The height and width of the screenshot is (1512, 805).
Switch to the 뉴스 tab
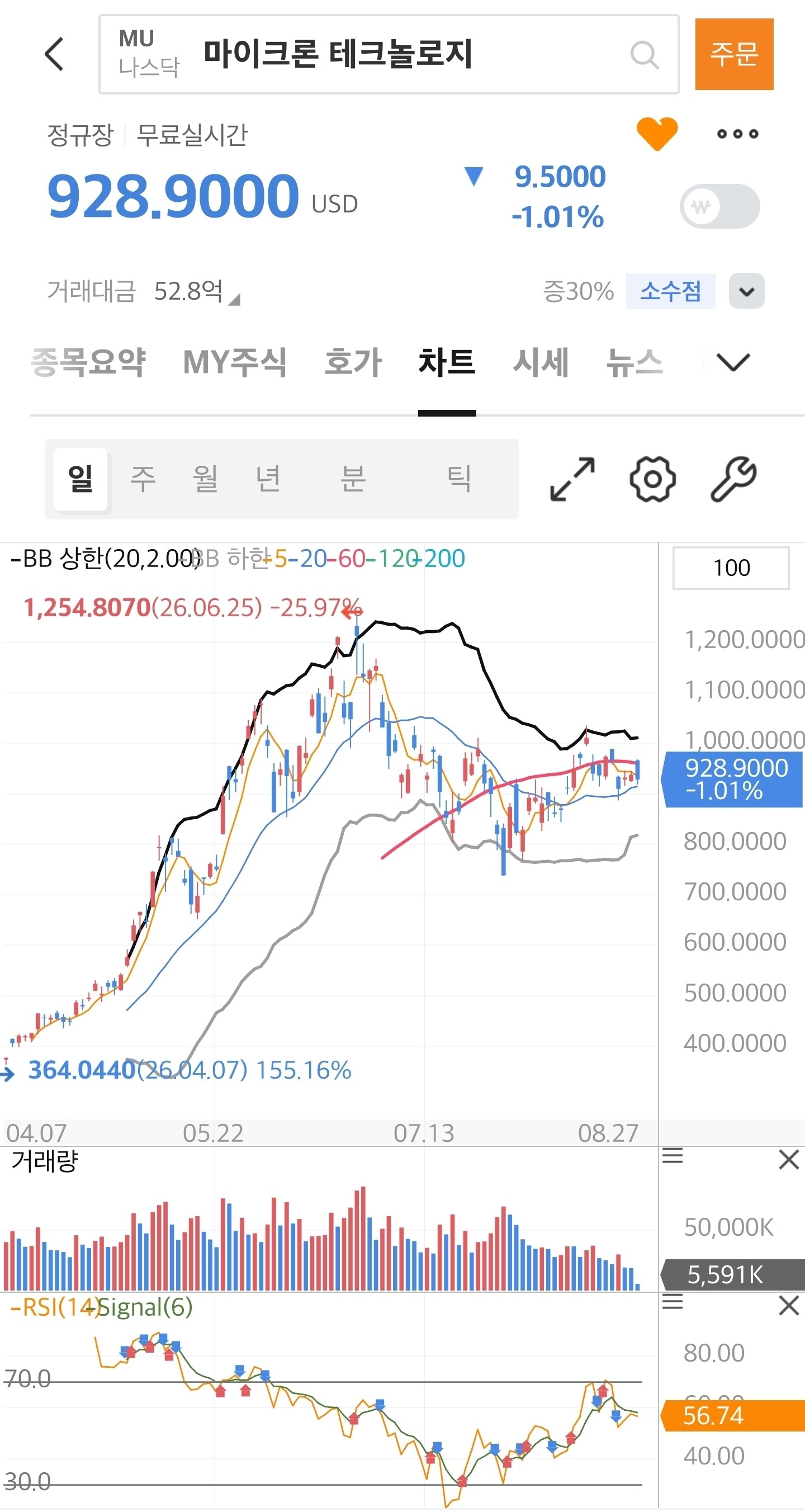pos(635,362)
